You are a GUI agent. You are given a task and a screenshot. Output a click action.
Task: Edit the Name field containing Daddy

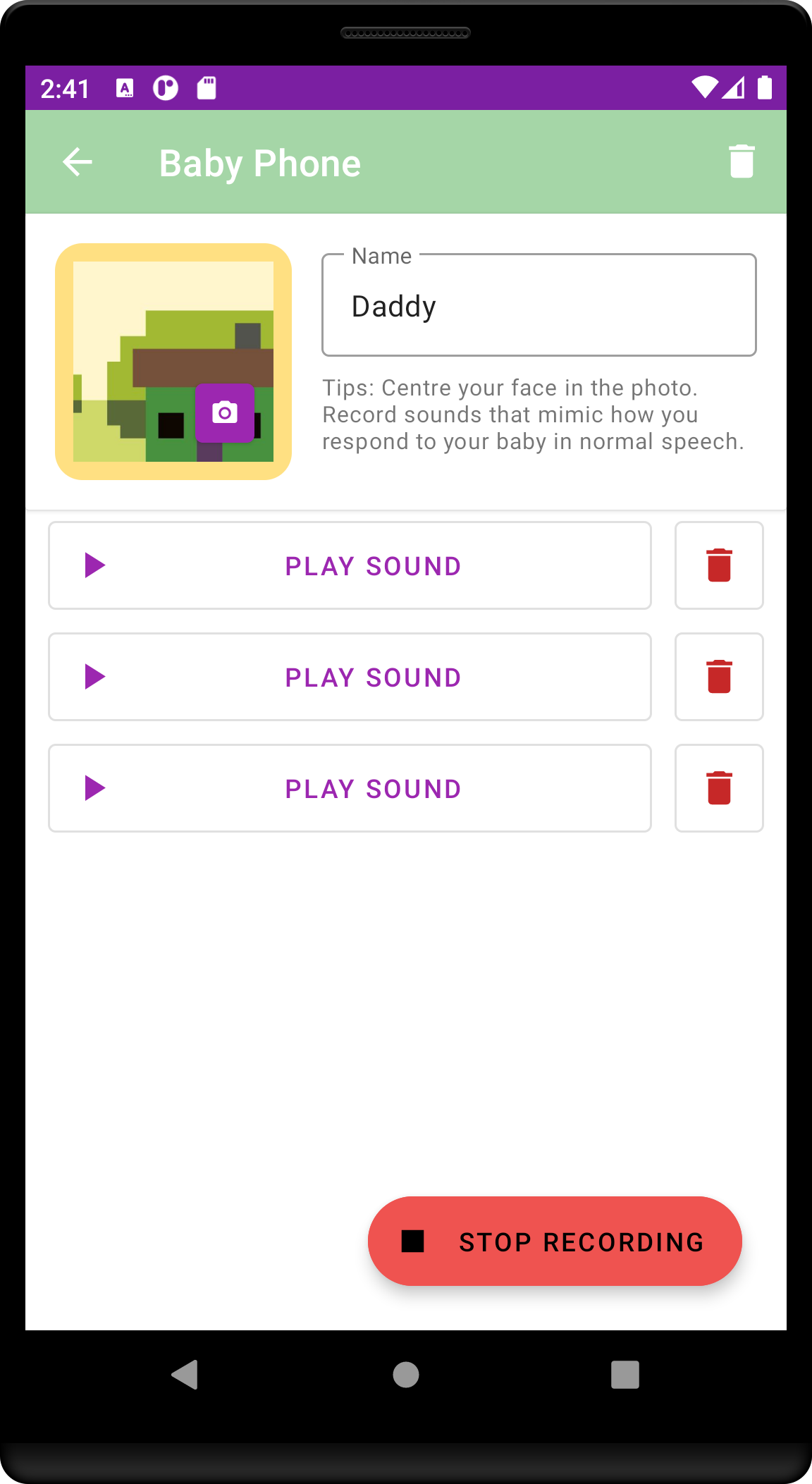coord(539,306)
